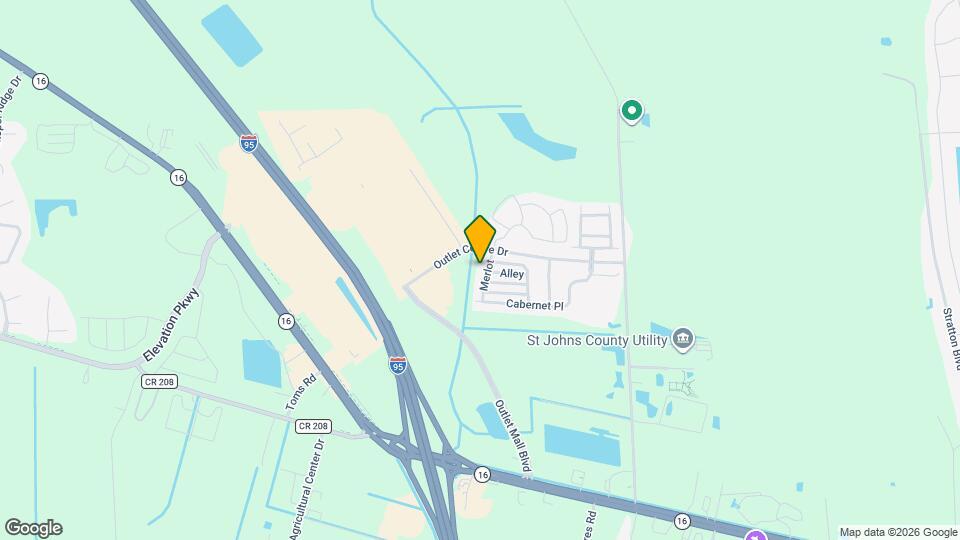Open the purple place pin at the bottom edge

pyautogui.click(x=757, y=536)
